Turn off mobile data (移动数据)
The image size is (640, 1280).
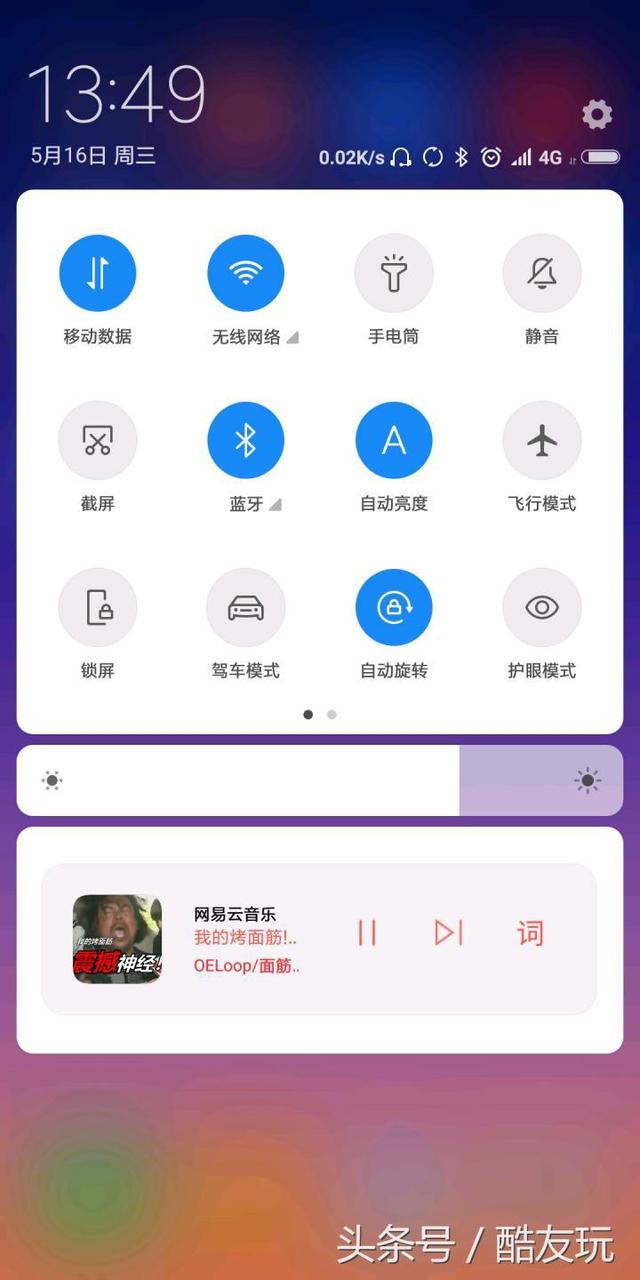(x=97, y=273)
